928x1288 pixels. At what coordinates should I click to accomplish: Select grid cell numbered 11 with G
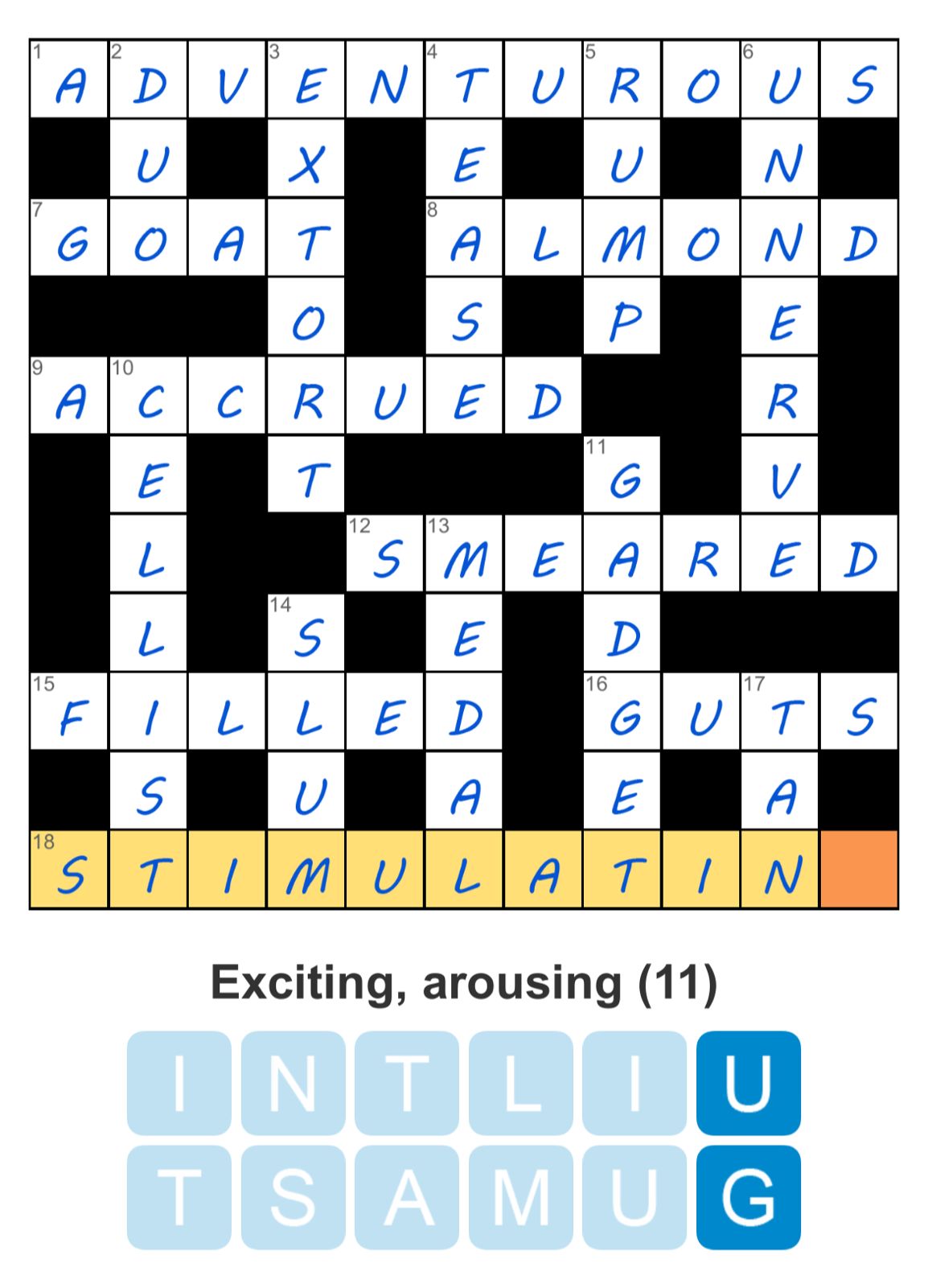click(x=622, y=475)
